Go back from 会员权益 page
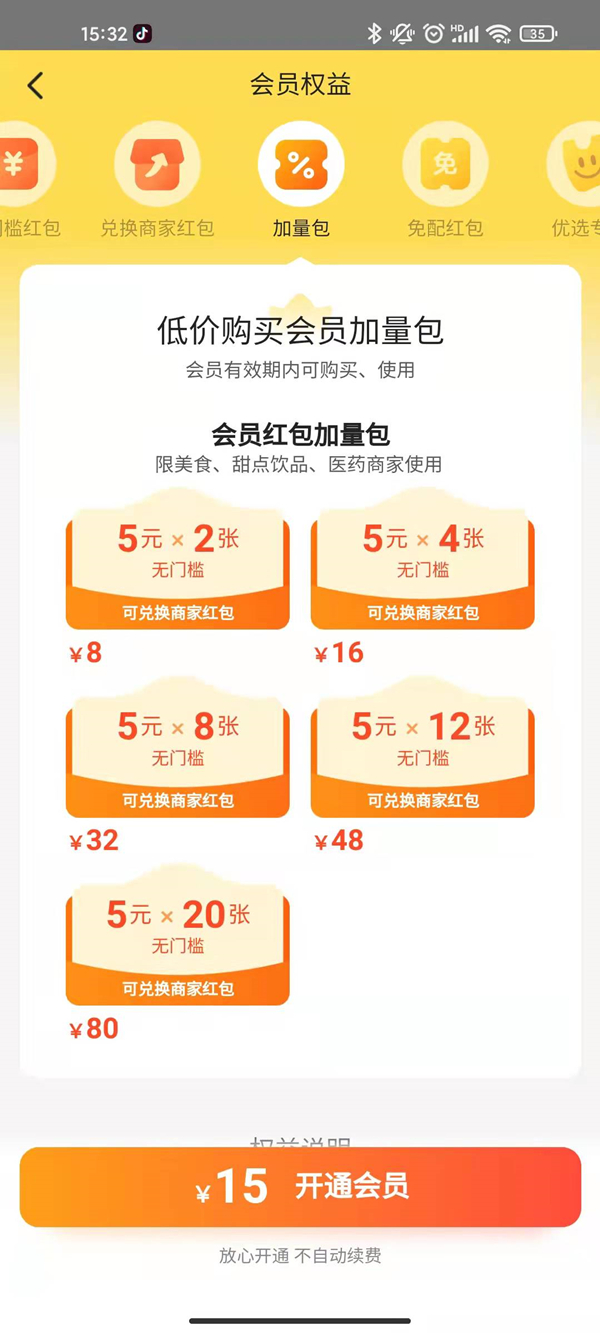The image size is (600, 1333). tap(36, 85)
